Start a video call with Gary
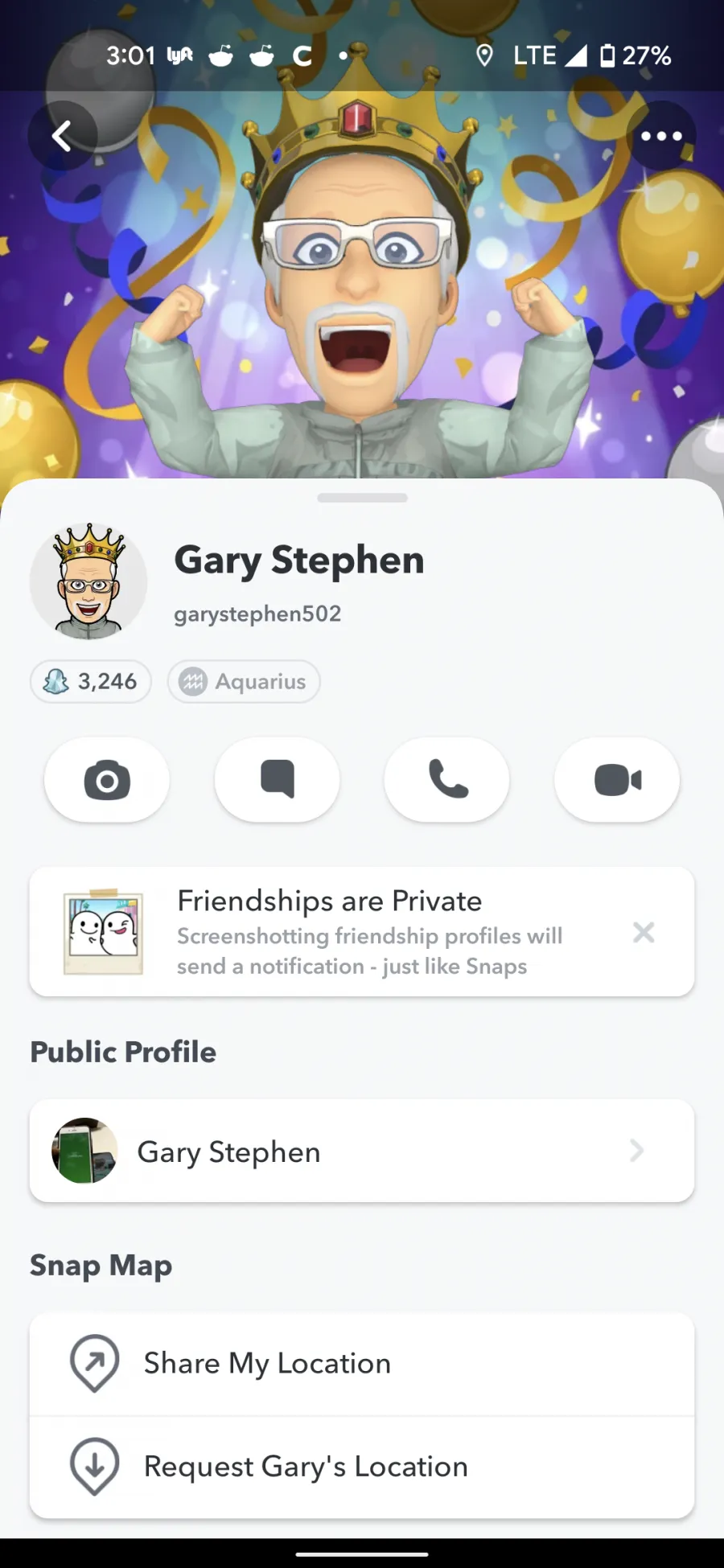724x1568 pixels. click(x=617, y=780)
